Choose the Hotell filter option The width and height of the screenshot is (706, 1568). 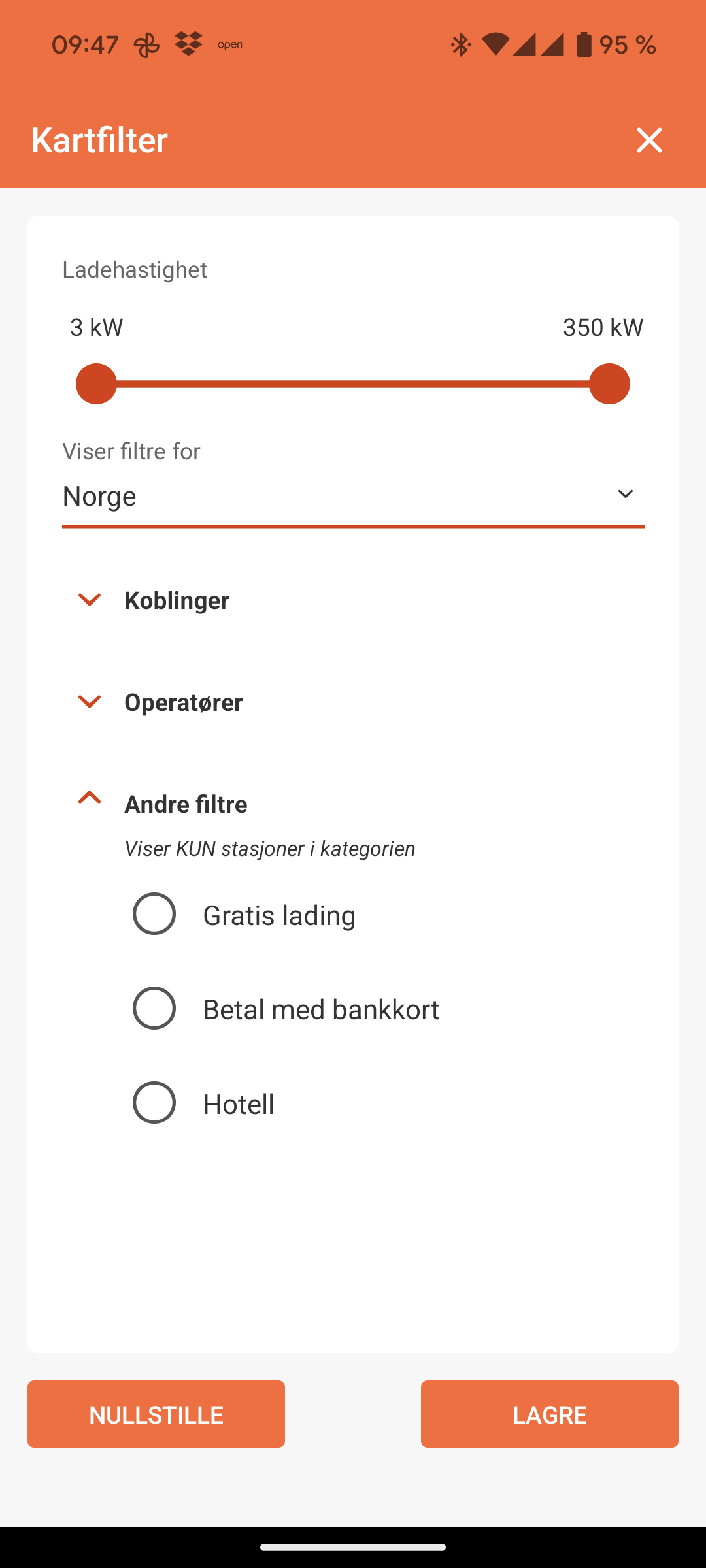coord(154,1103)
